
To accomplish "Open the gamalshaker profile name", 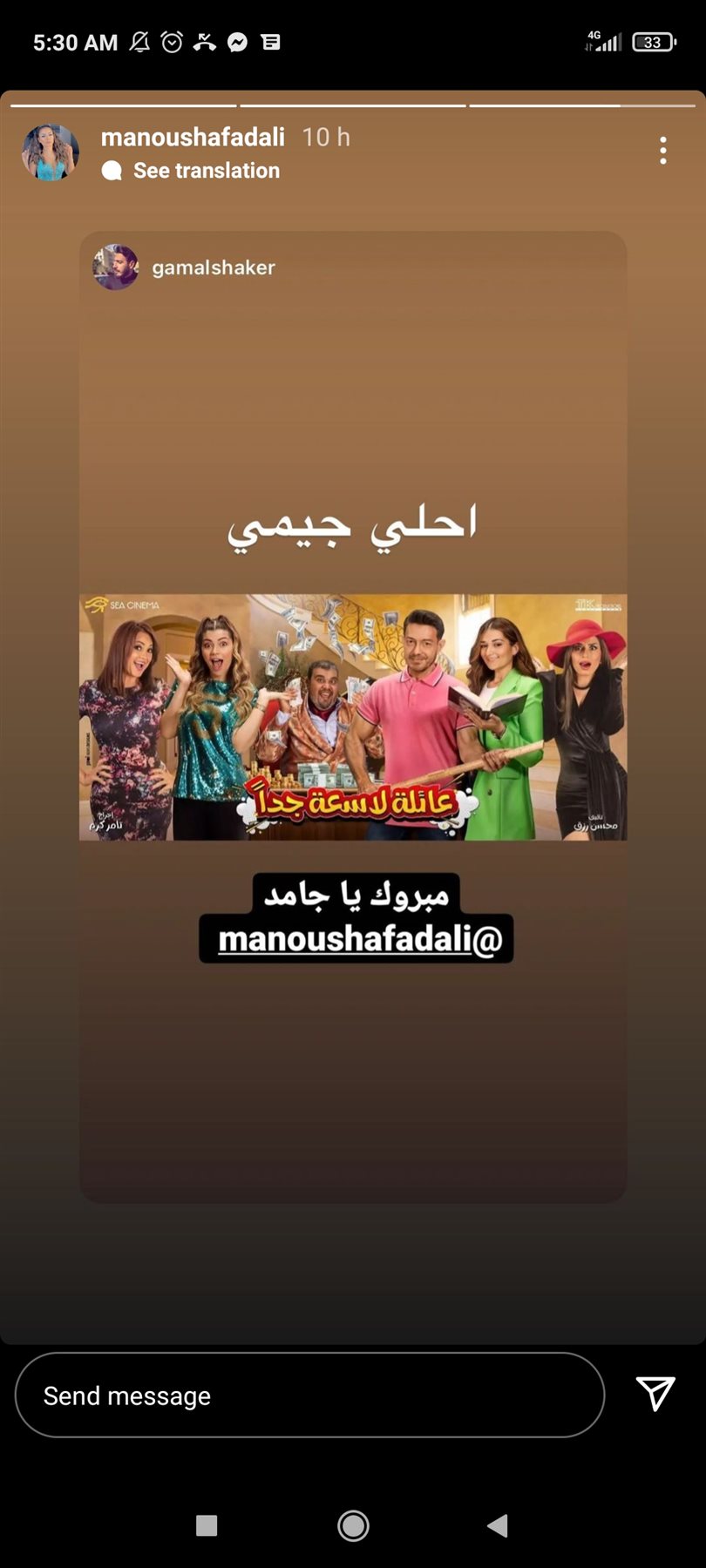I will click(214, 267).
